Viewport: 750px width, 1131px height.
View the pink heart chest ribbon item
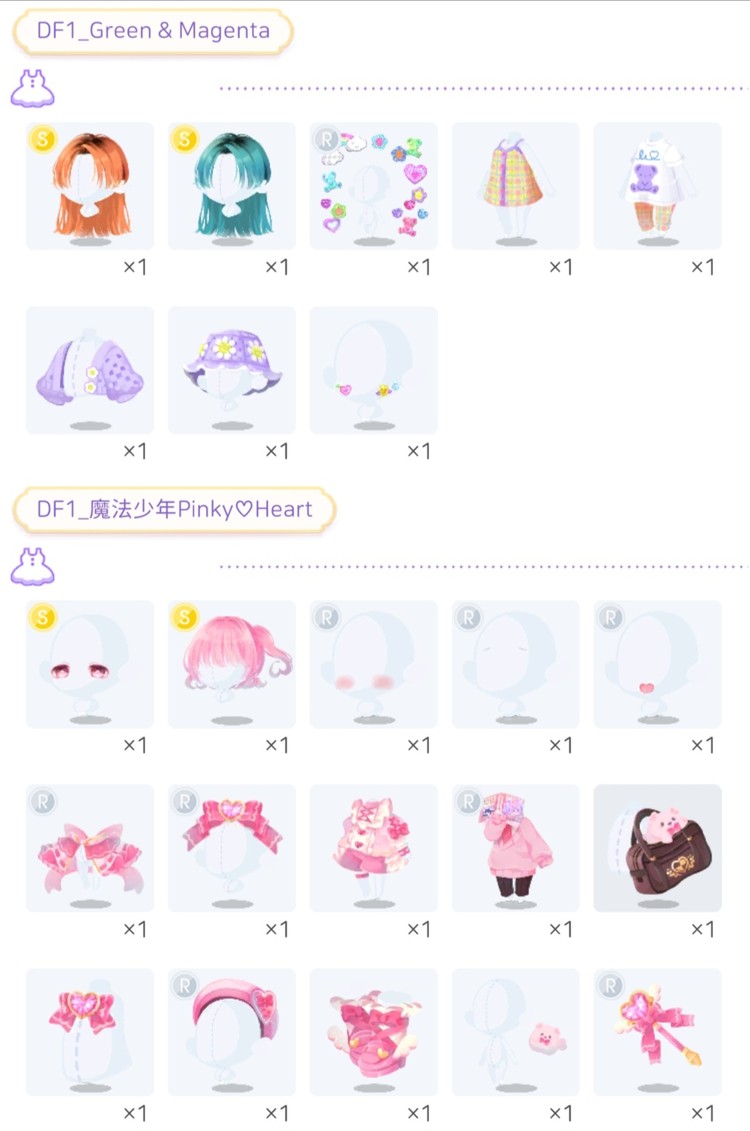pos(90,1032)
